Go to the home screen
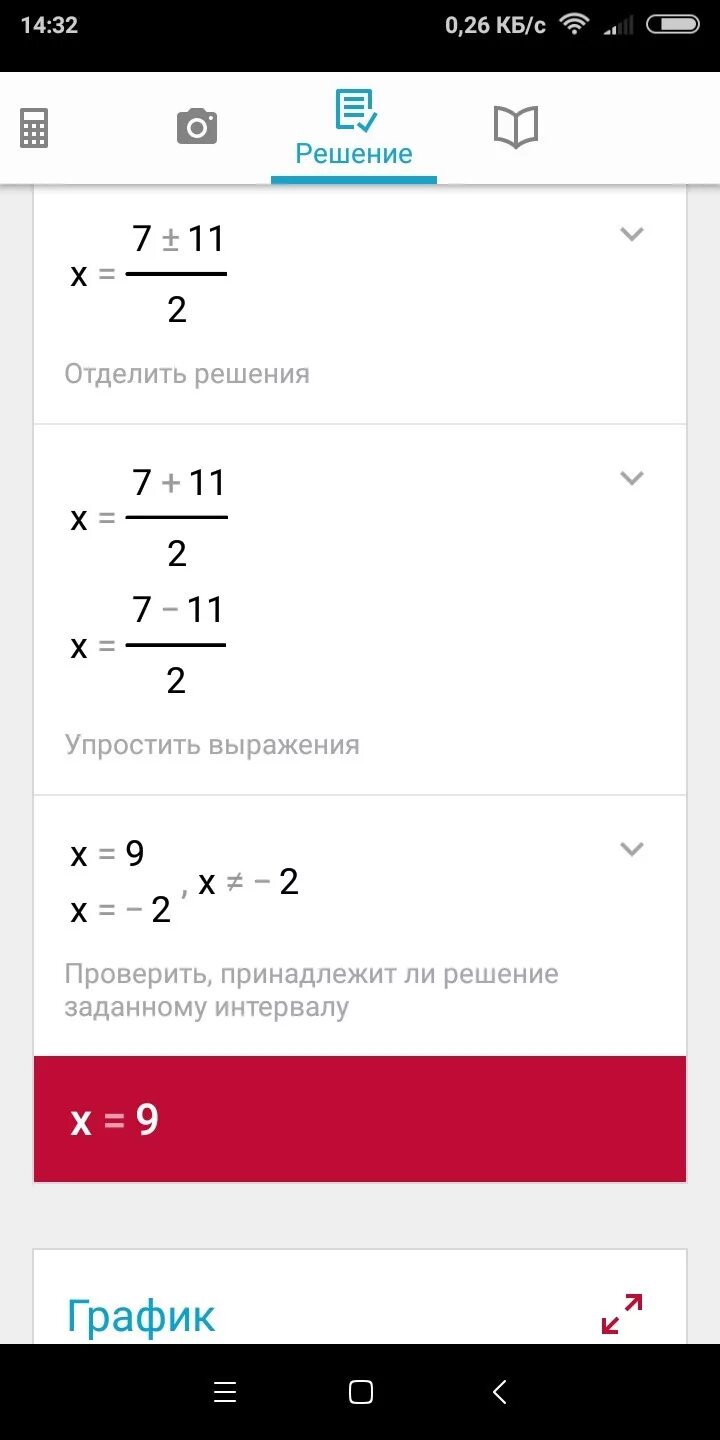Image resolution: width=720 pixels, height=1440 pixels. [x=360, y=1392]
